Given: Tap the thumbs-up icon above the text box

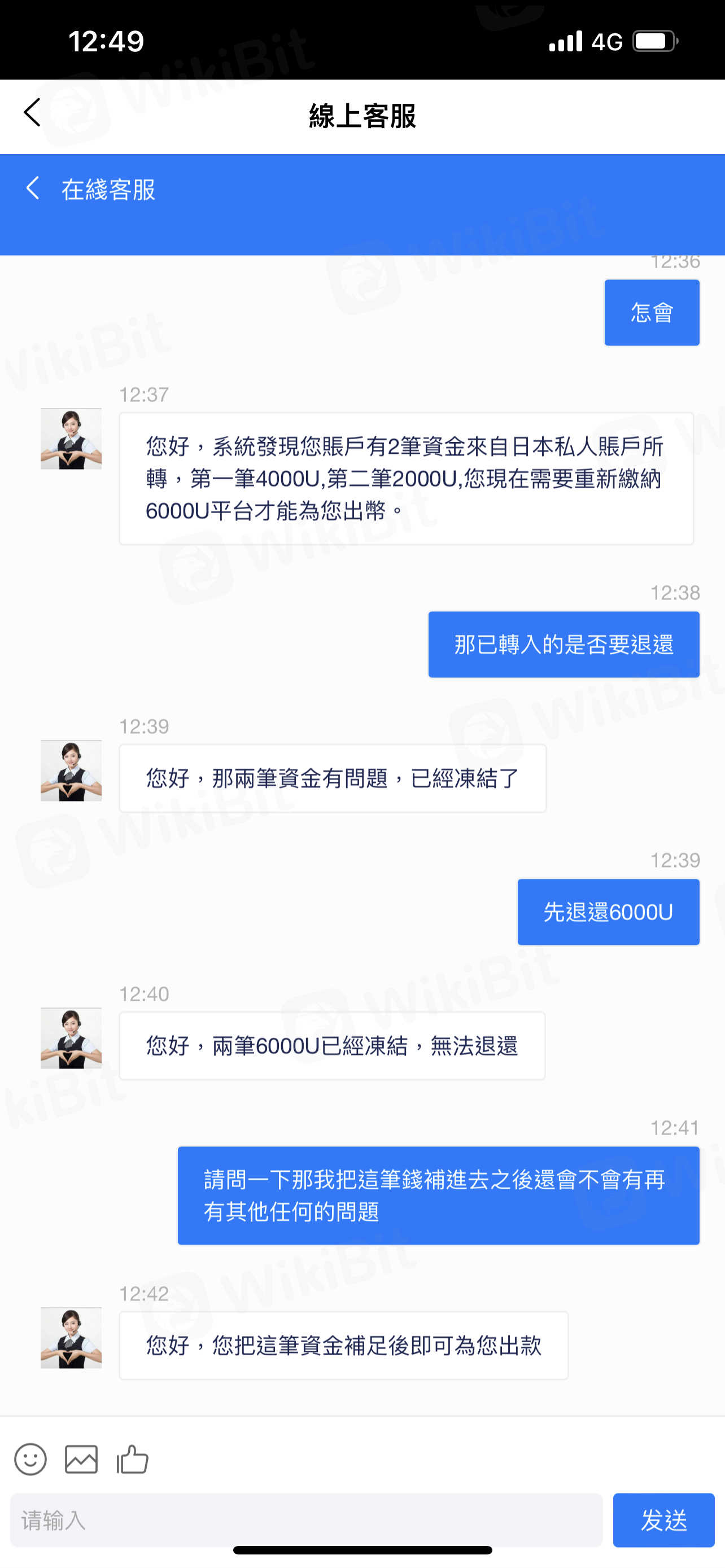Looking at the screenshot, I should pyautogui.click(x=133, y=1460).
